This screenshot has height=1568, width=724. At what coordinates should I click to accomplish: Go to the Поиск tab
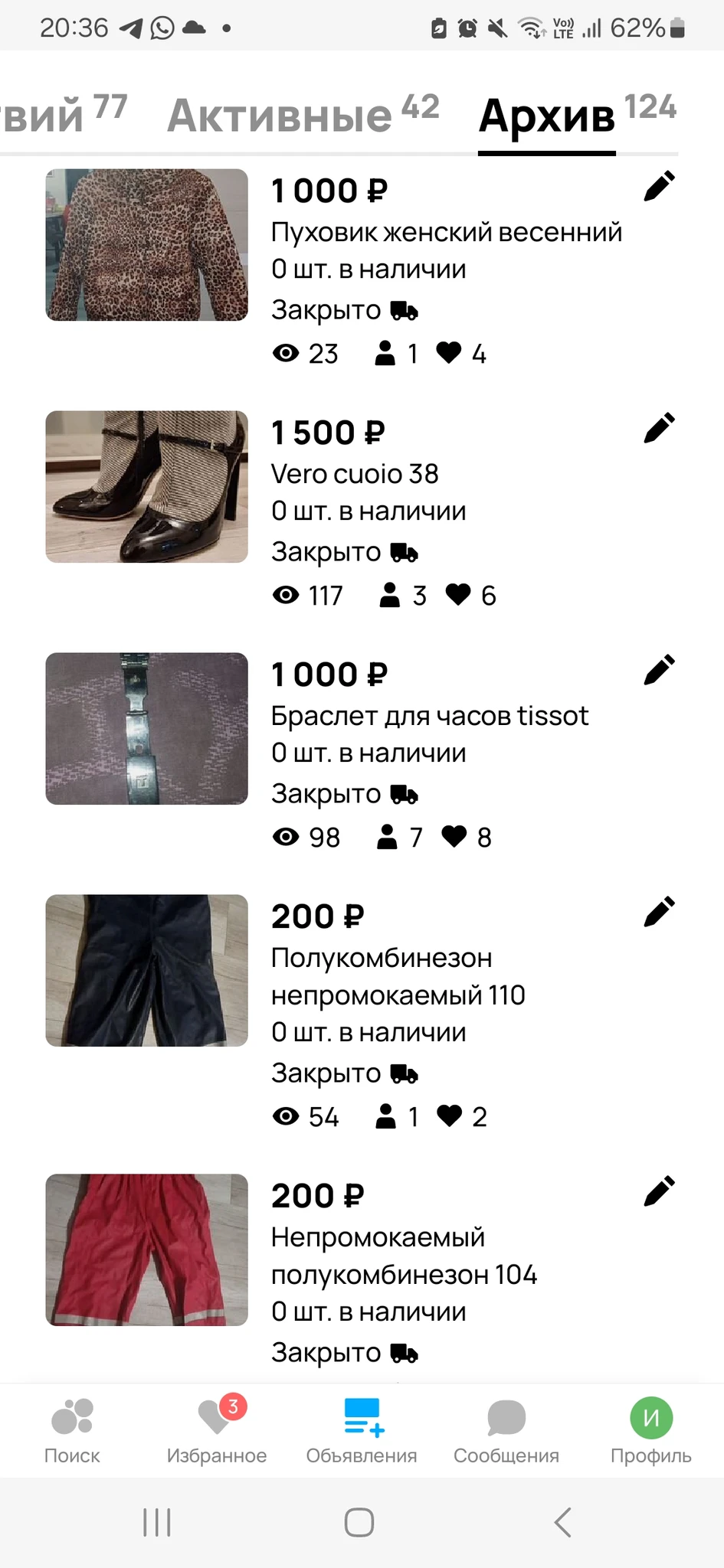click(x=72, y=1430)
